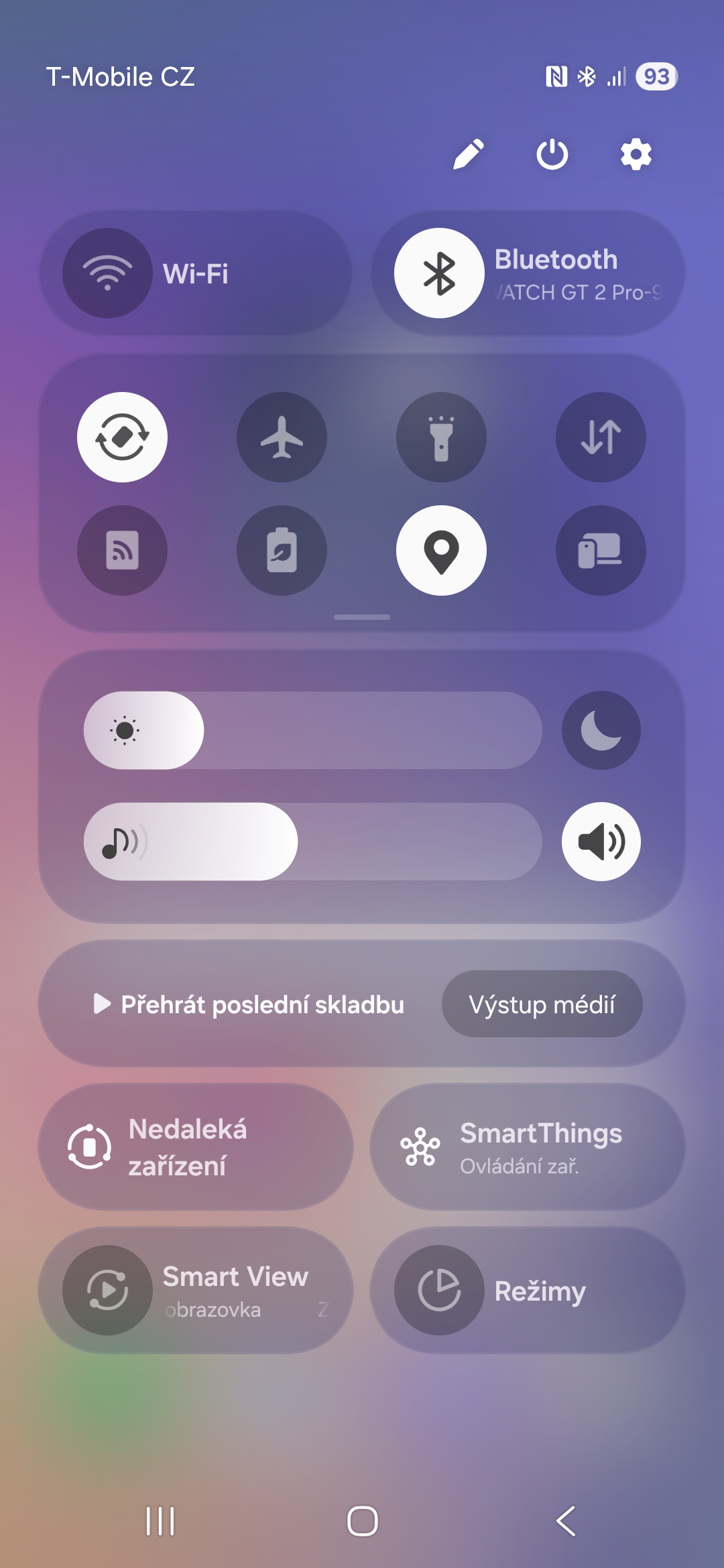The image size is (724, 1568).
Task: Play the last song
Action: click(x=249, y=1004)
